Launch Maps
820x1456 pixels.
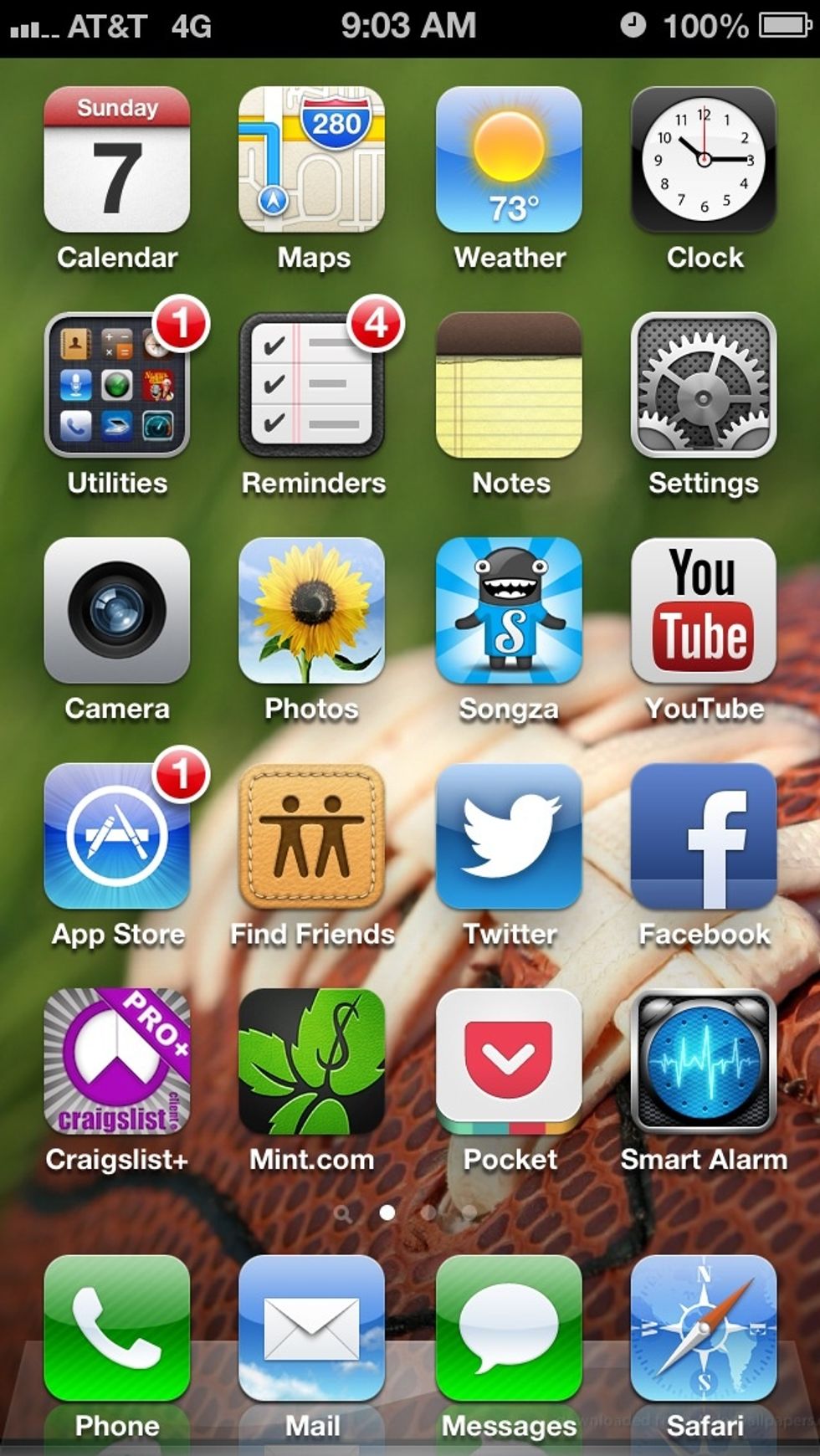pos(312,160)
